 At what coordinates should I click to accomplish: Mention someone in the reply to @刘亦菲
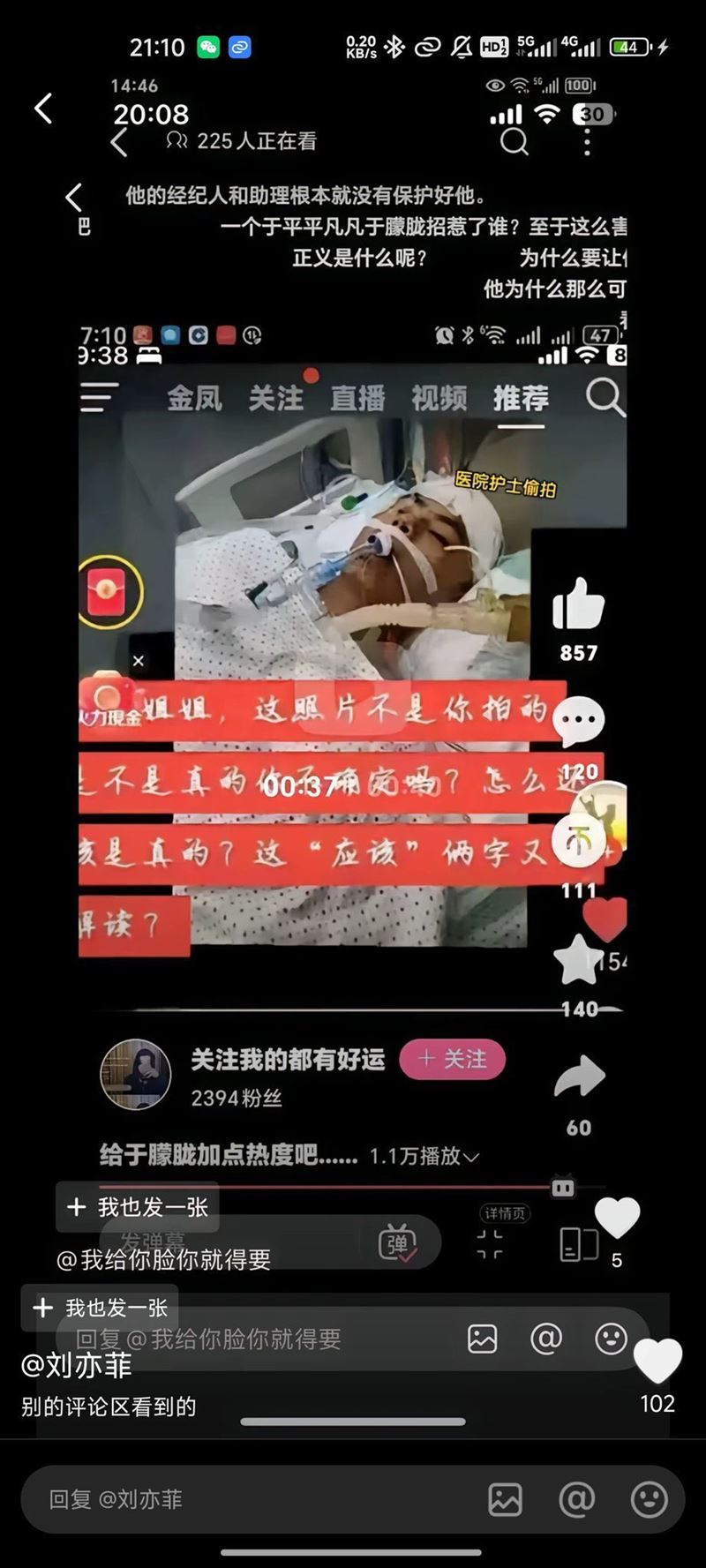click(x=576, y=1499)
